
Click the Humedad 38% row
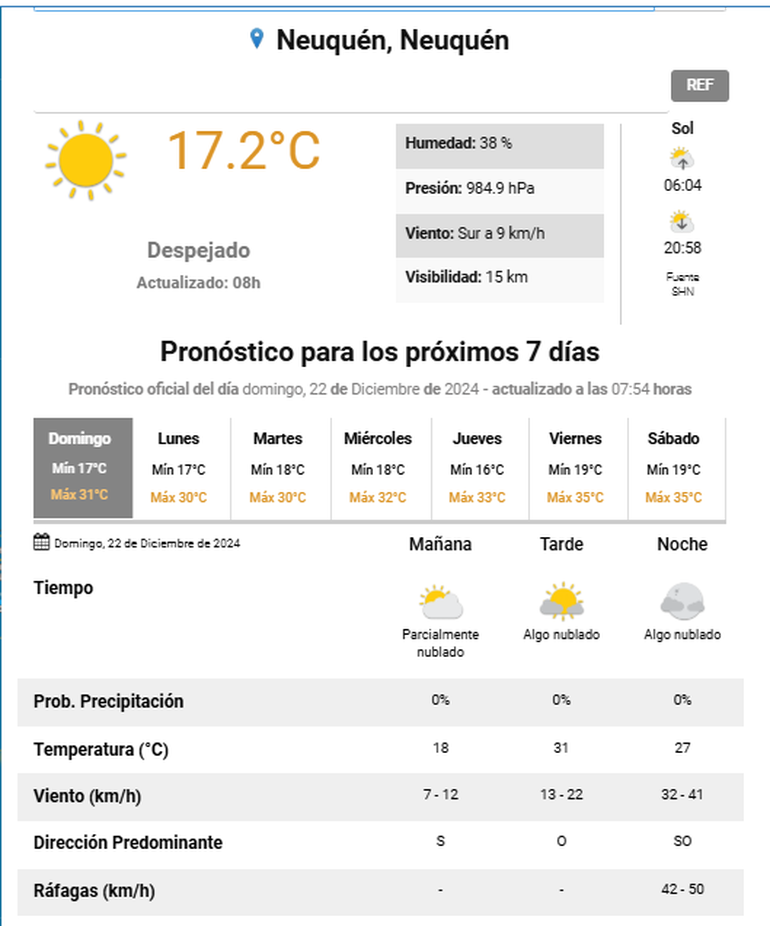coord(500,146)
